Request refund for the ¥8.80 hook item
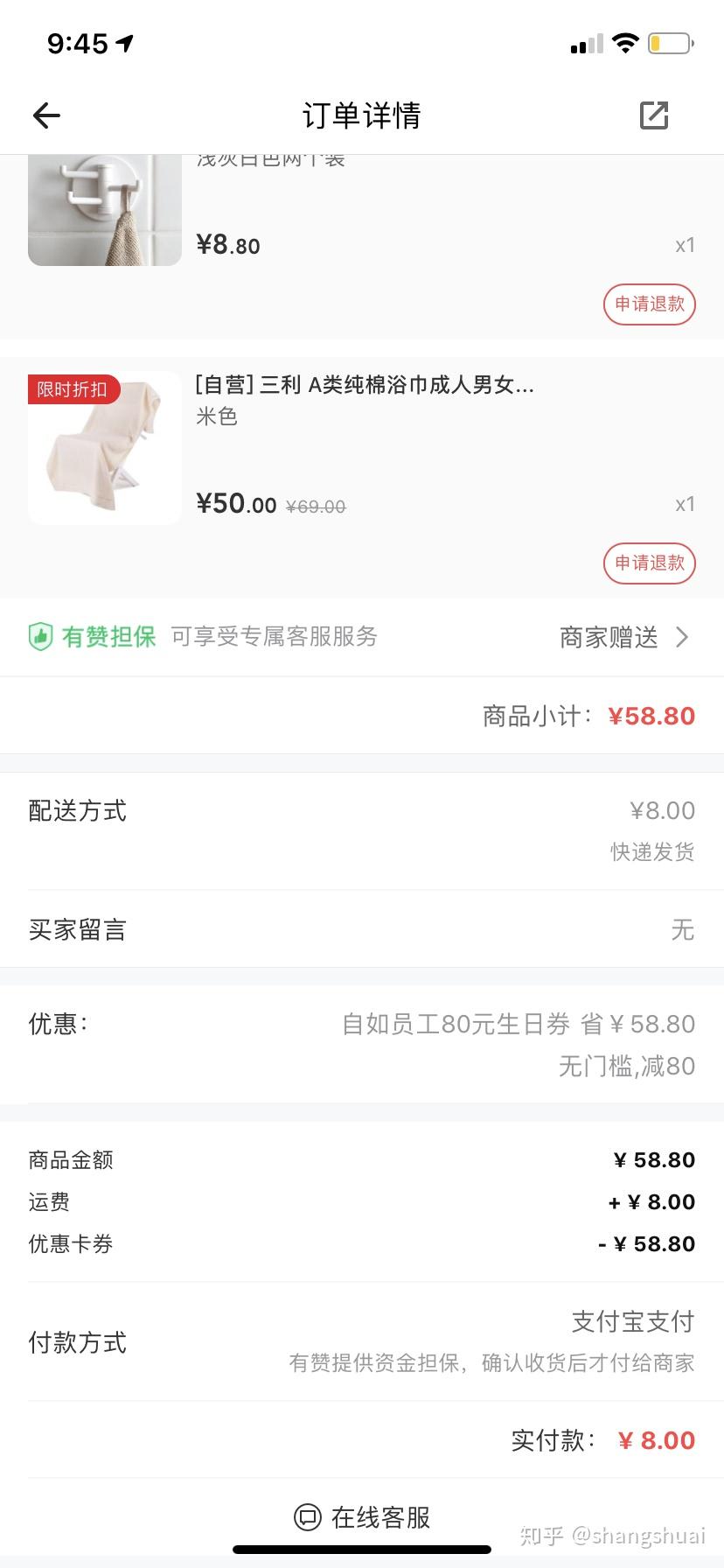This screenshot has width=724, height=1568. [x=649, y=304]
